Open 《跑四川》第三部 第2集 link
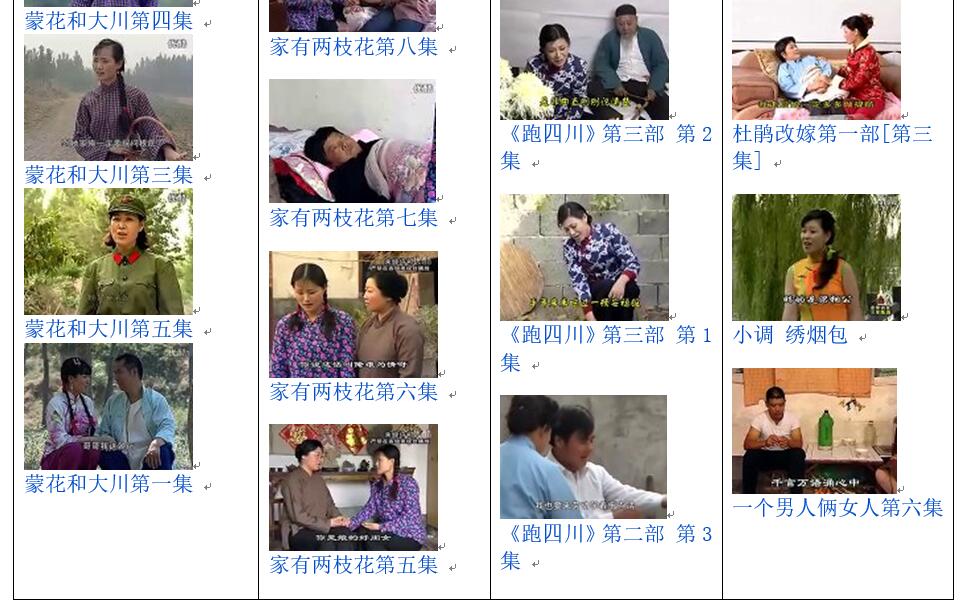 tap(606, 134)
